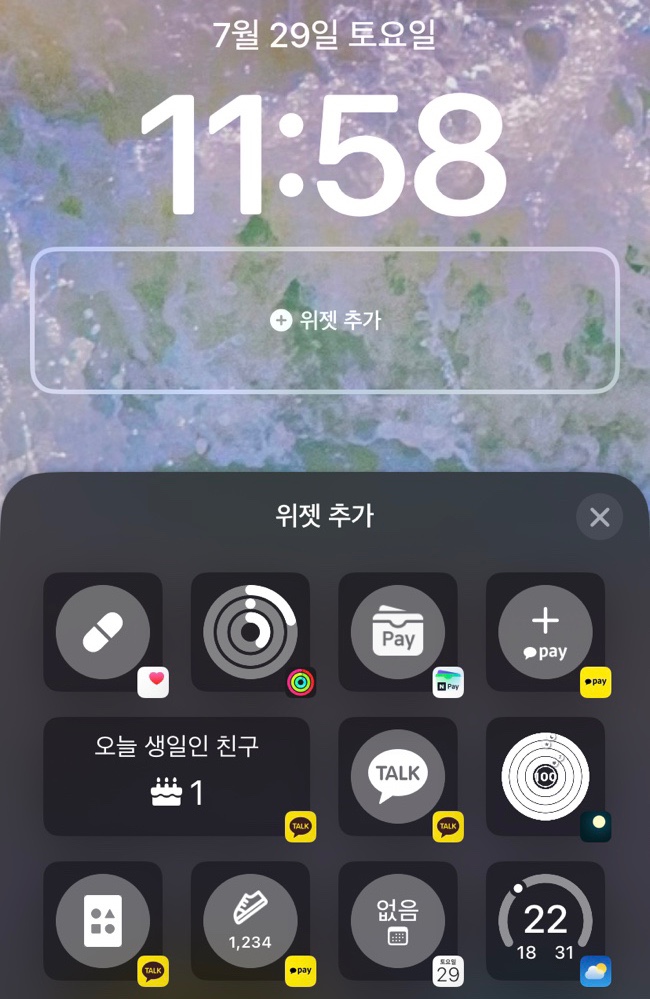Add the Fitness activity rings widget
The image size is (650, 999).
pyautogui.click(x=250, y=632)
